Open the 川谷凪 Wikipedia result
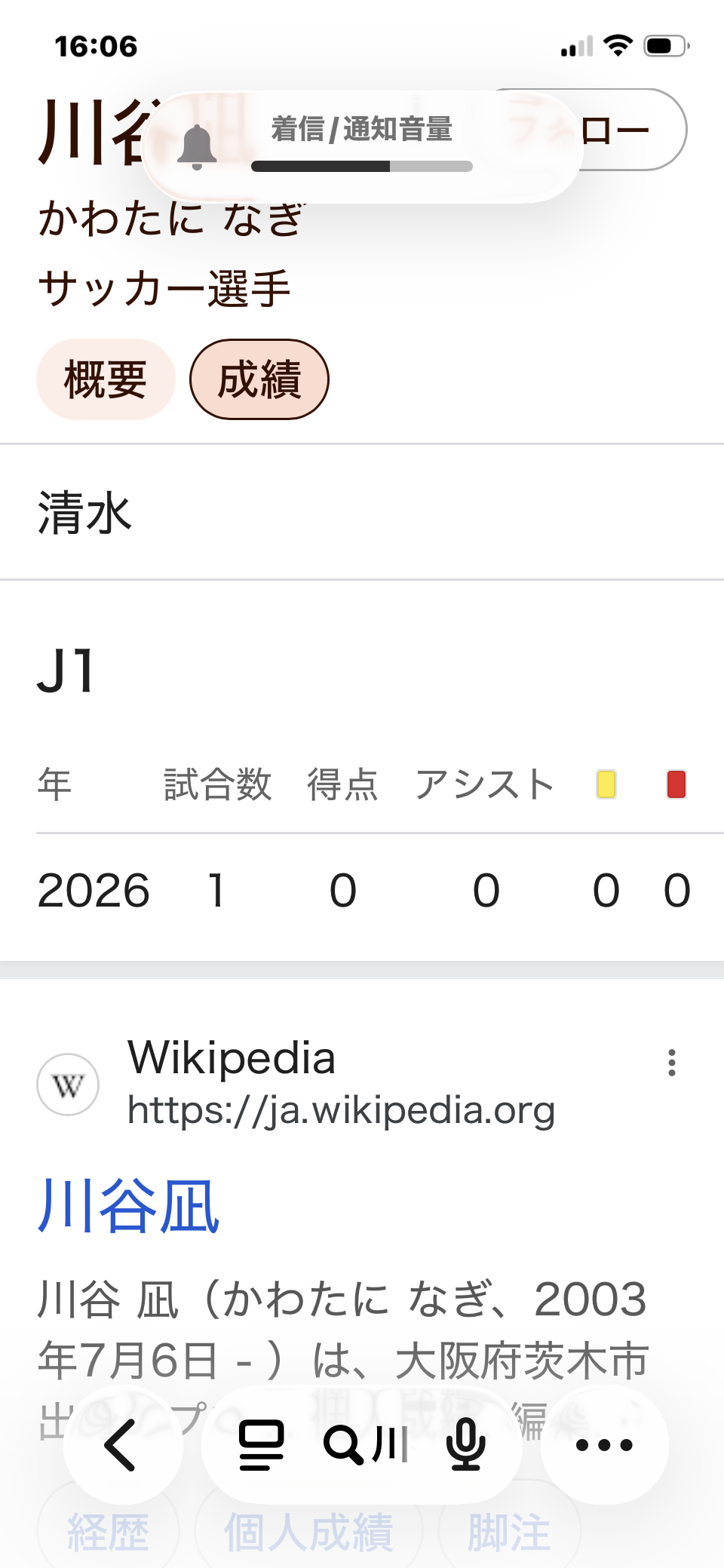 click(x=129, y=1206)
